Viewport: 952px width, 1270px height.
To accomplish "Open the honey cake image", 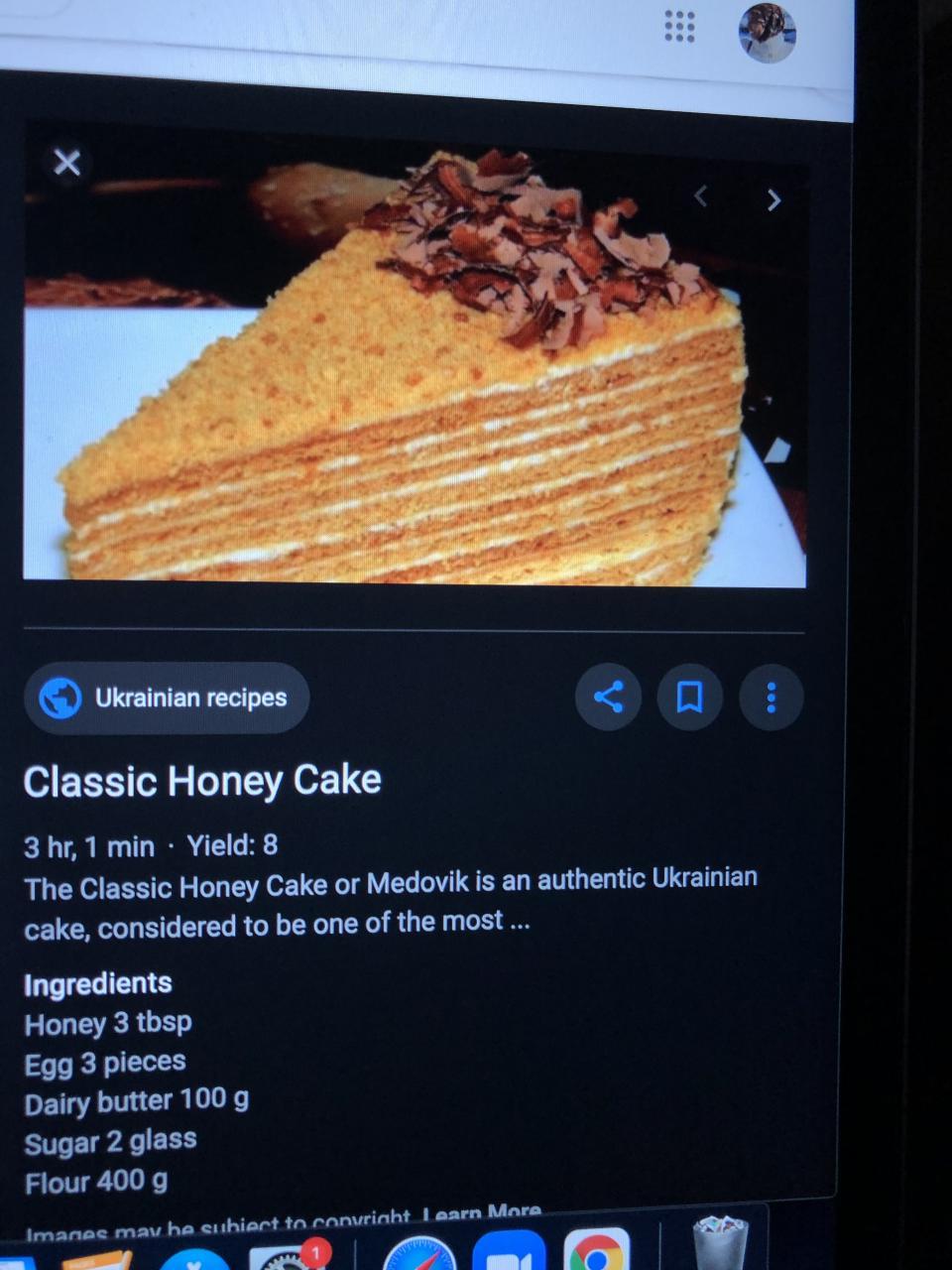I will (415, 367).
